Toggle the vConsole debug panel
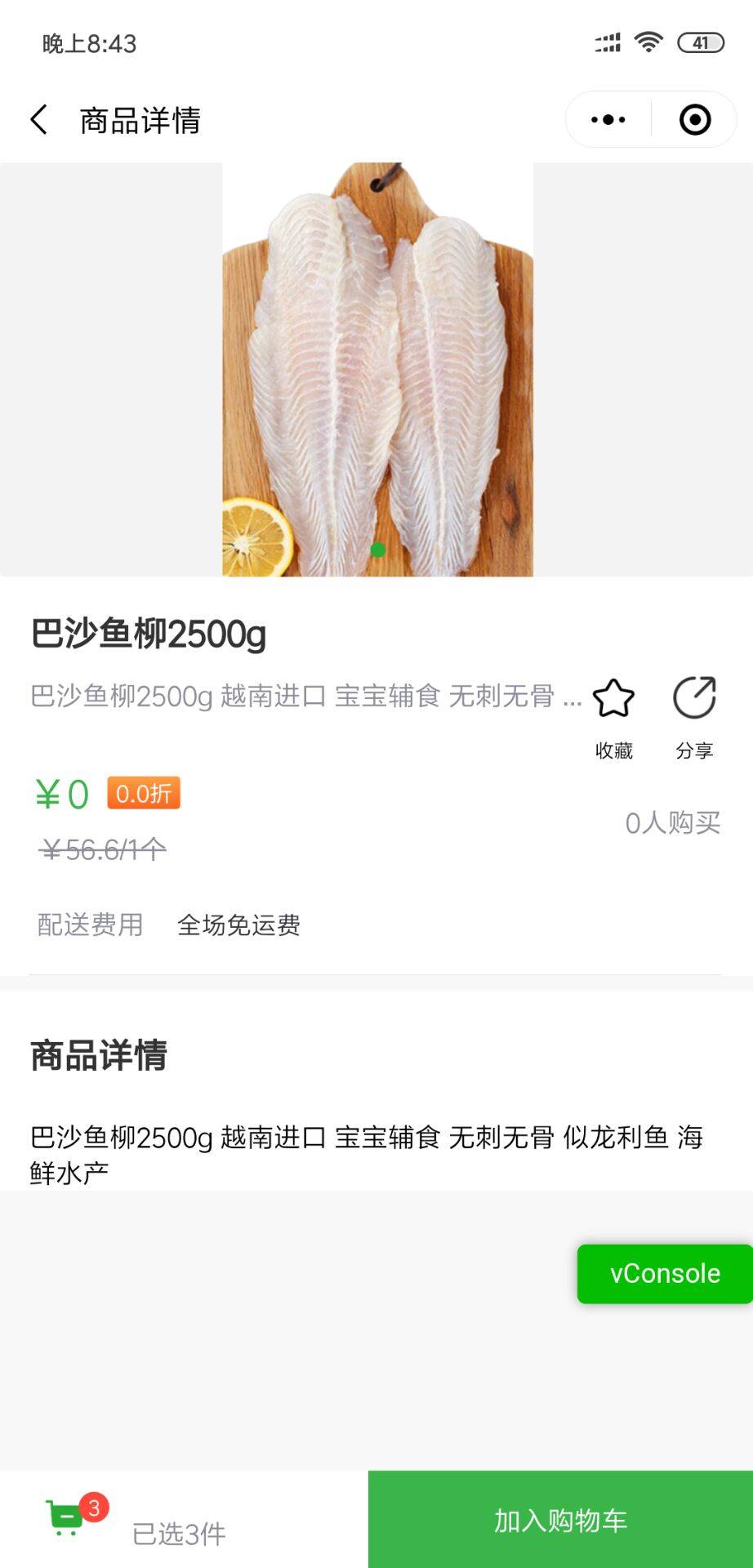This screenshot has width=753, height=1568. coord(665,1272)
